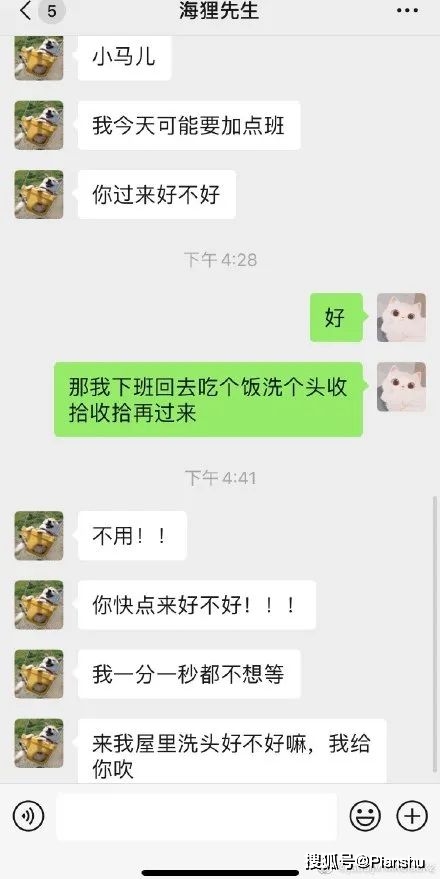Open the emoji sticker panel
440x879 pixels.
(365, 816)
